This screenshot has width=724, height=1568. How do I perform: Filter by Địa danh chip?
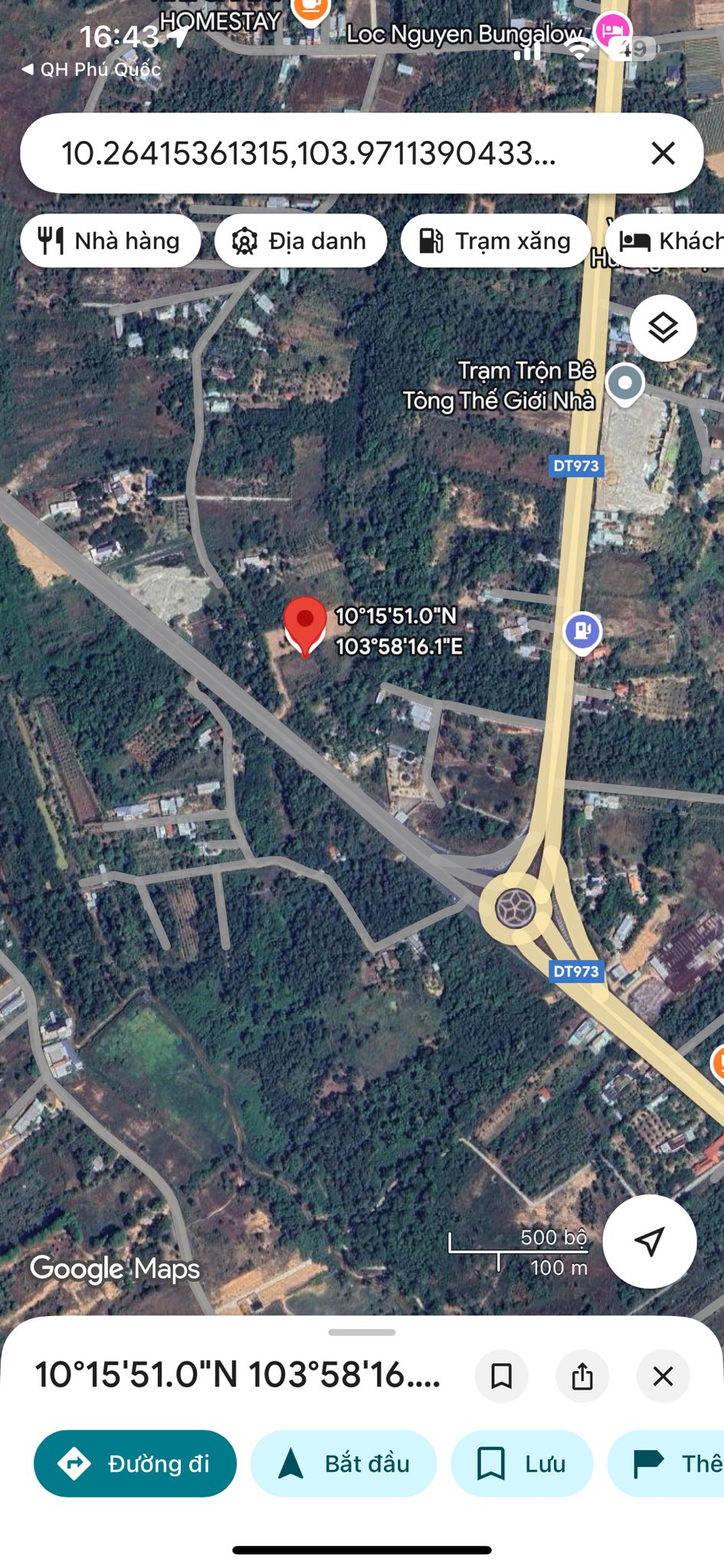point(301,241)
